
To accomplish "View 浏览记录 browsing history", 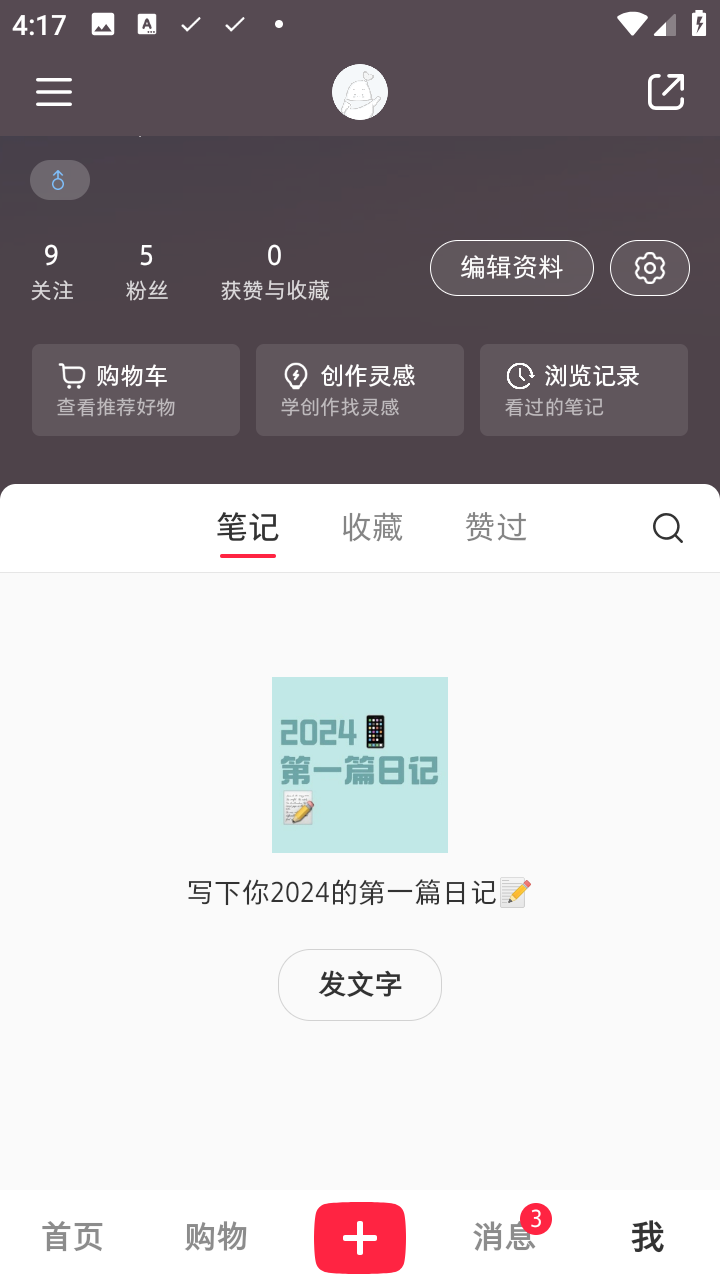I will tap(584, 390).
